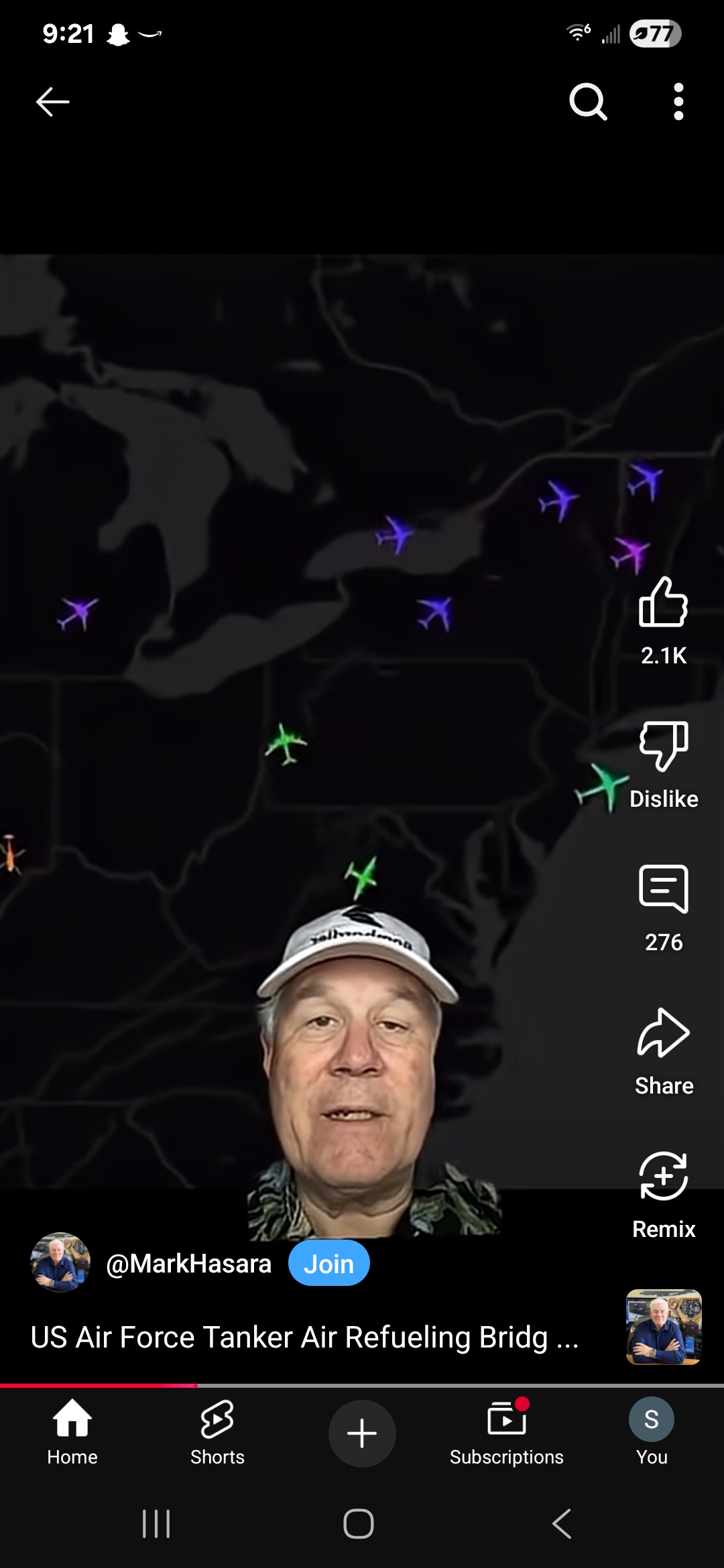
Task: Dislike this Short
Action: 664,746
